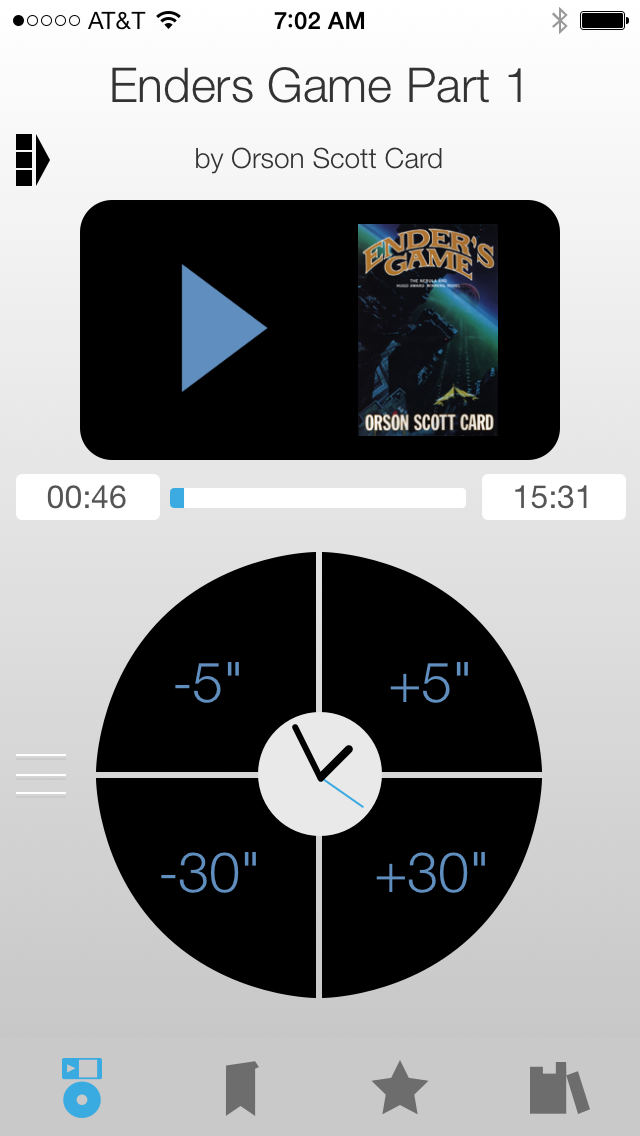The image size is (640, 1136).
Task: Rewind 30 seconds
Action: click(x=208, y=873)
